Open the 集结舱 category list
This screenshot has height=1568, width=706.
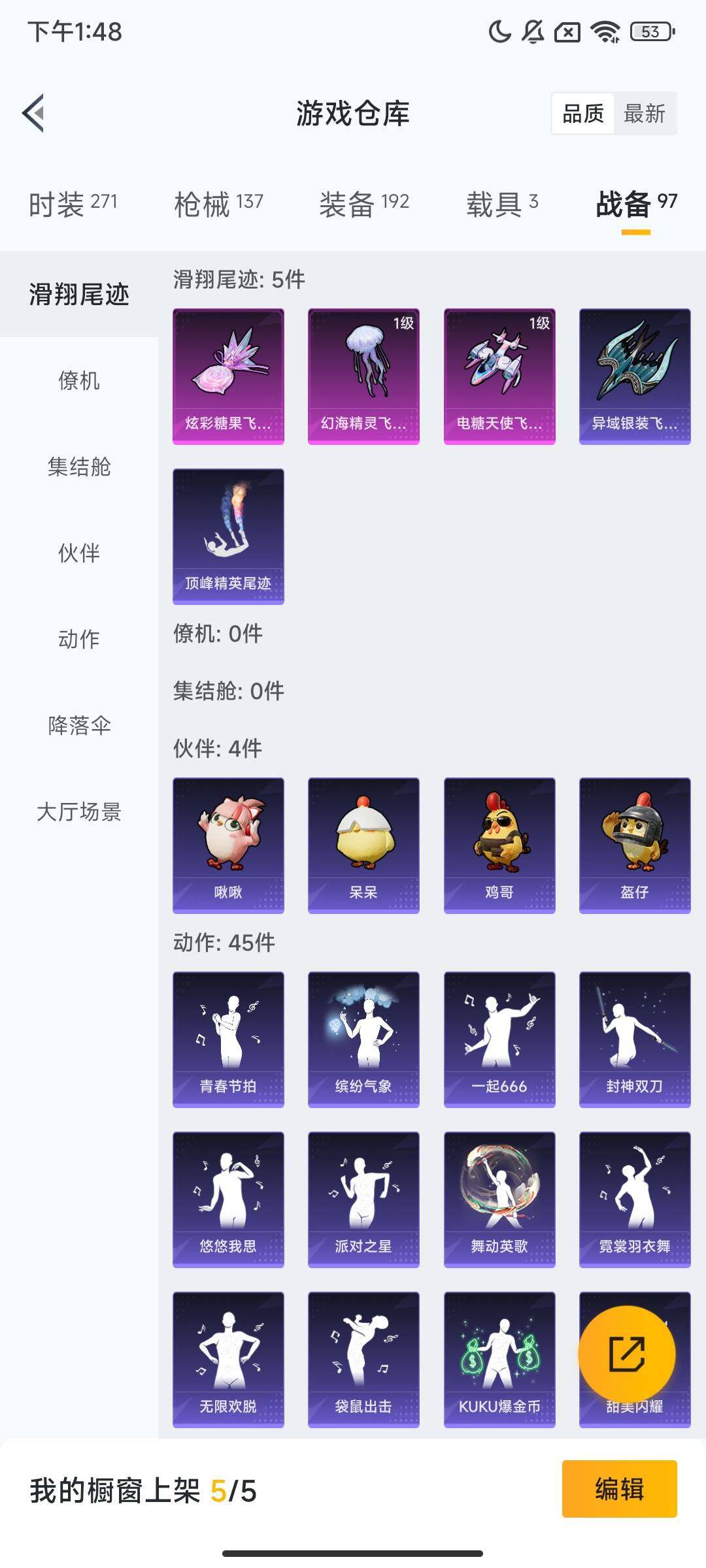point(78,467)
